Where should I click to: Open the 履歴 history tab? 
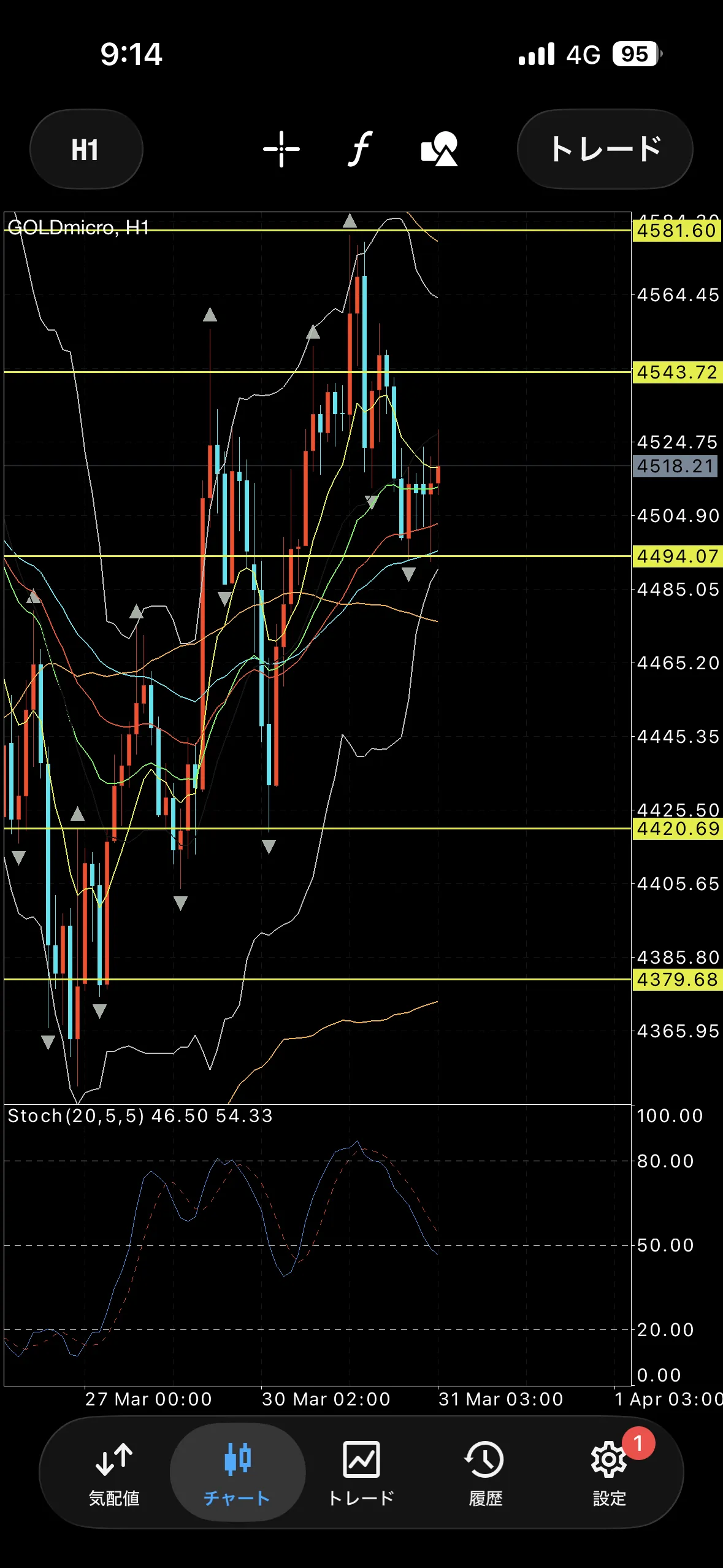click(x=485, y=1474)
